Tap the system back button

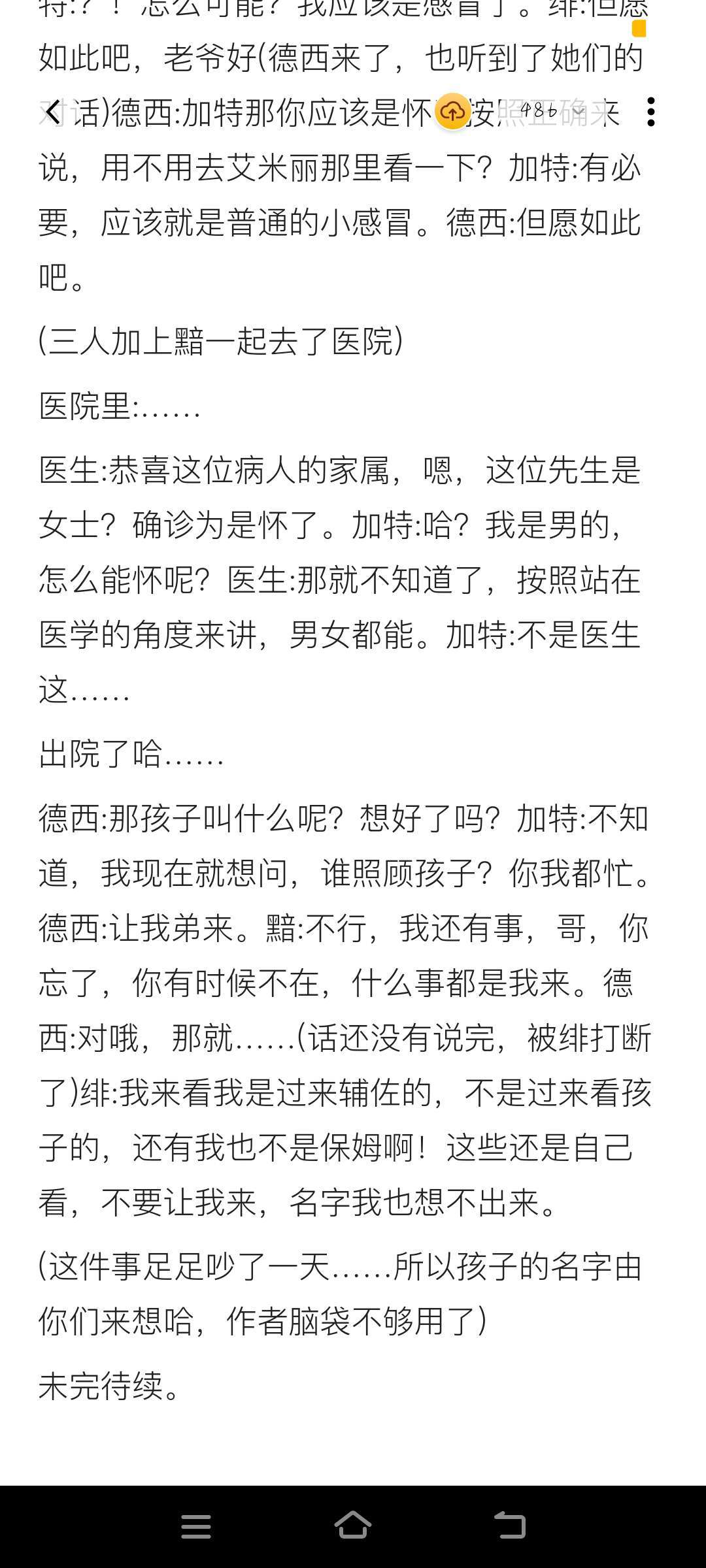point(510,1526)
